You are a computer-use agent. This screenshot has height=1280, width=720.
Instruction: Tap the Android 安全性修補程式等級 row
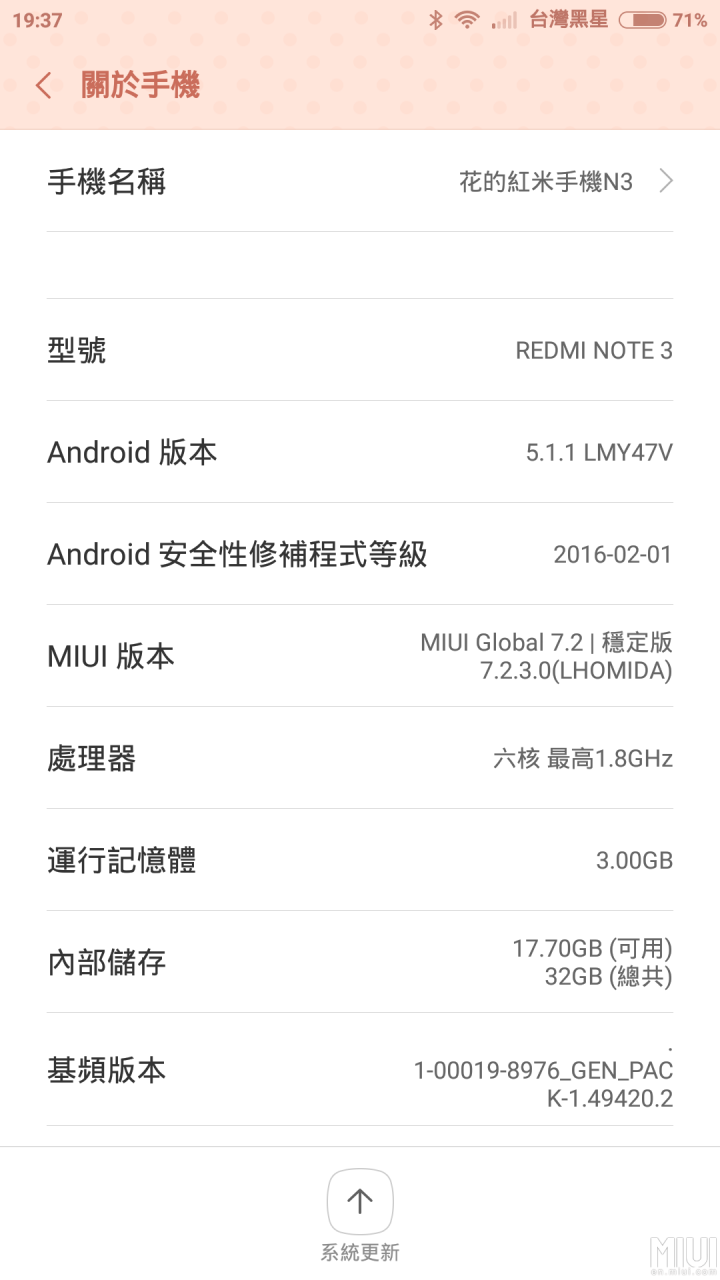coord(360,554)
